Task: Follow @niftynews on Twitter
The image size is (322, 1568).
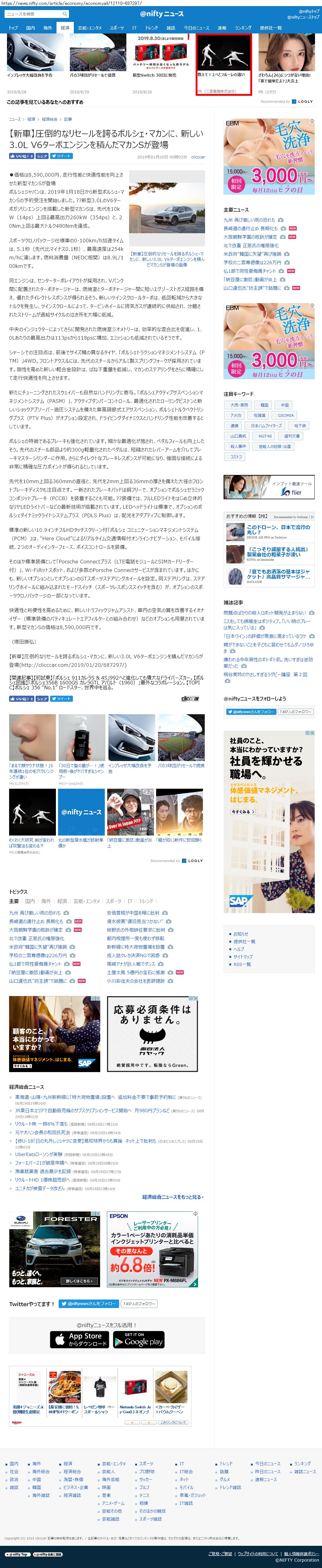Action: pyautogui.click(x=88, y=1303)
